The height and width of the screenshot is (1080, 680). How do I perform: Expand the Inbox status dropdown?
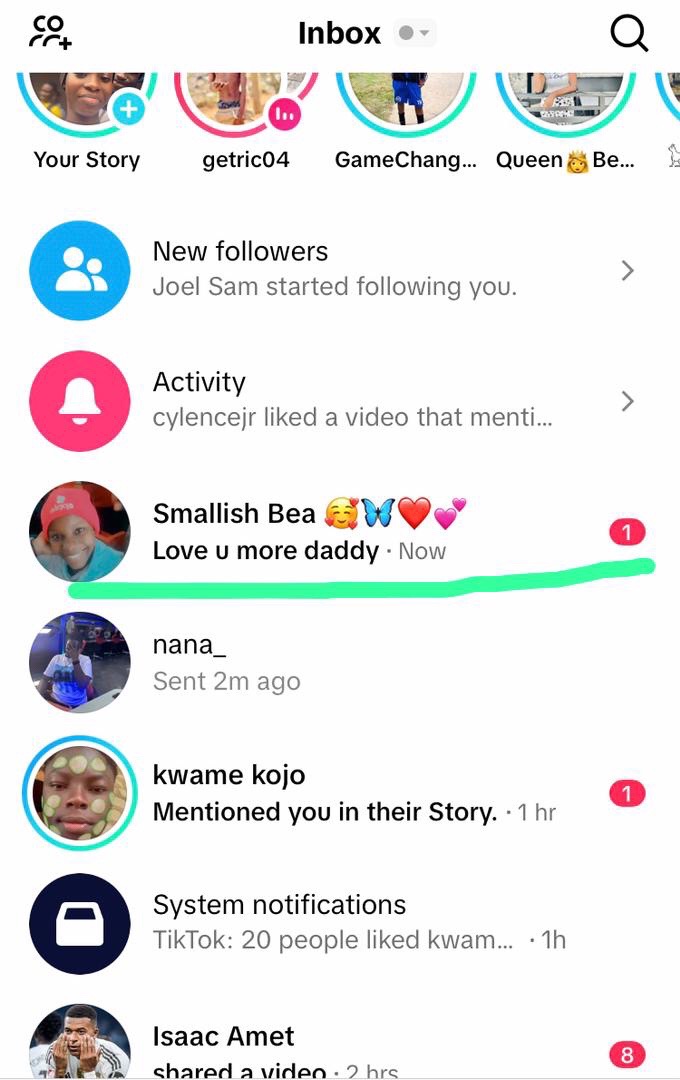click(415, 33)
